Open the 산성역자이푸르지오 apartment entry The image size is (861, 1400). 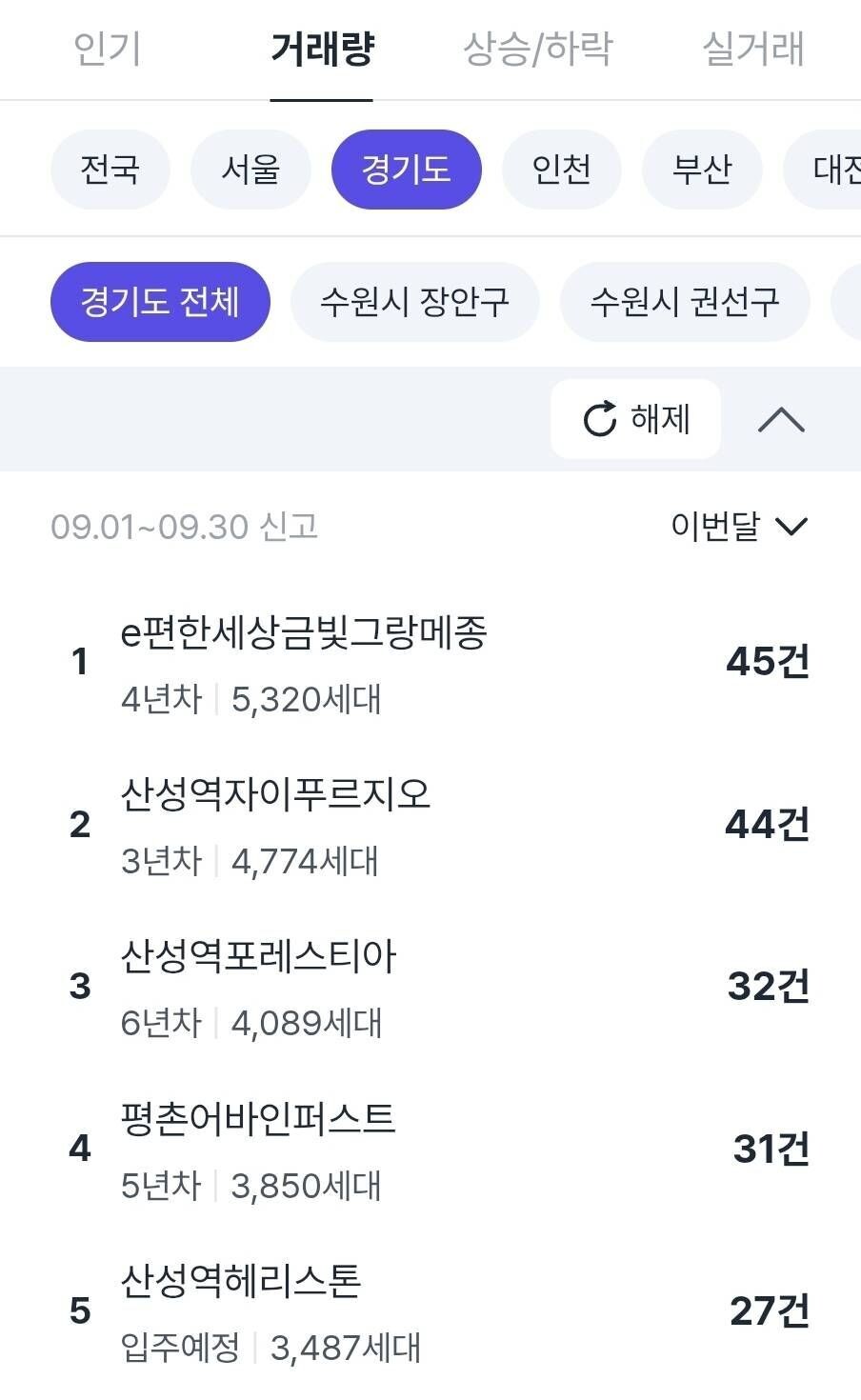tap(276, 796)
